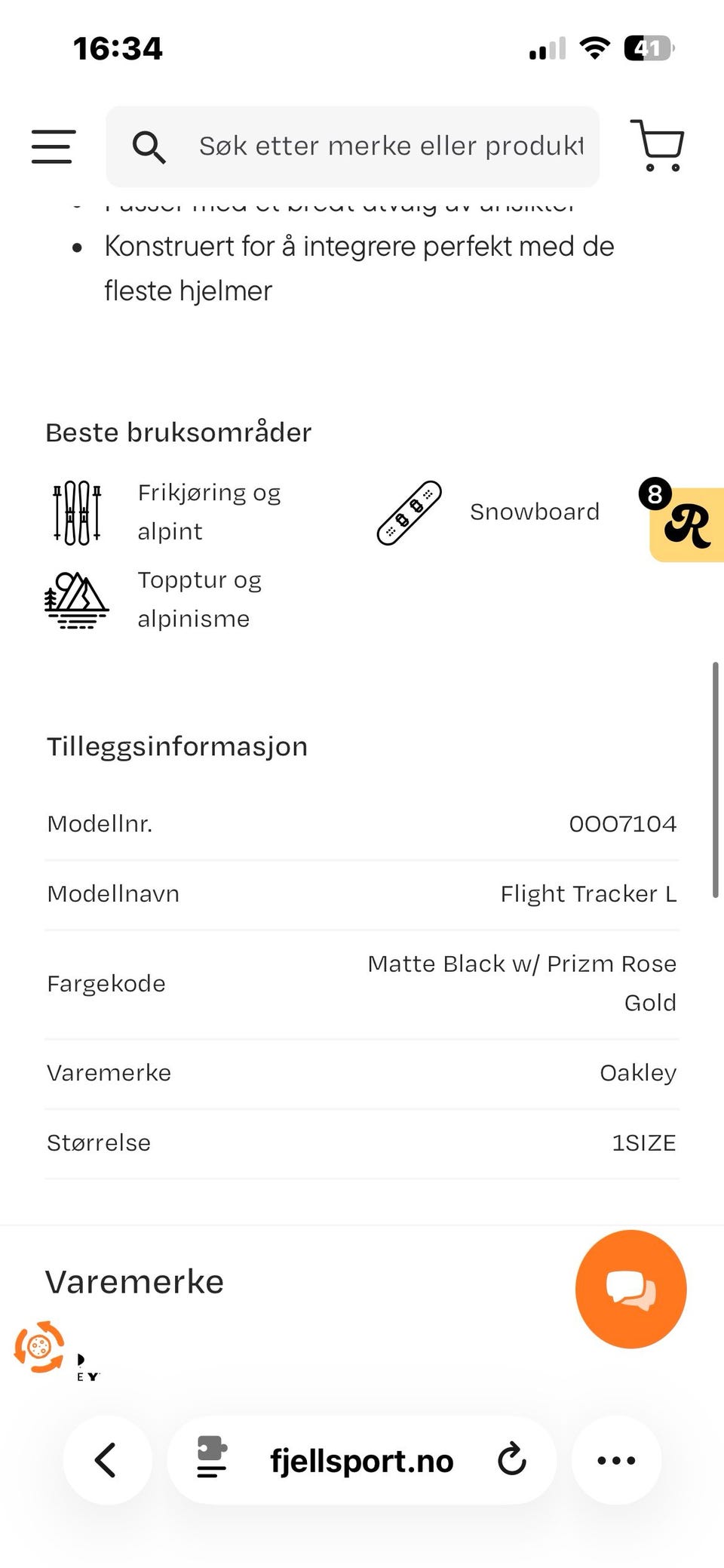Expand the Varemerke section

[134, 1281]
